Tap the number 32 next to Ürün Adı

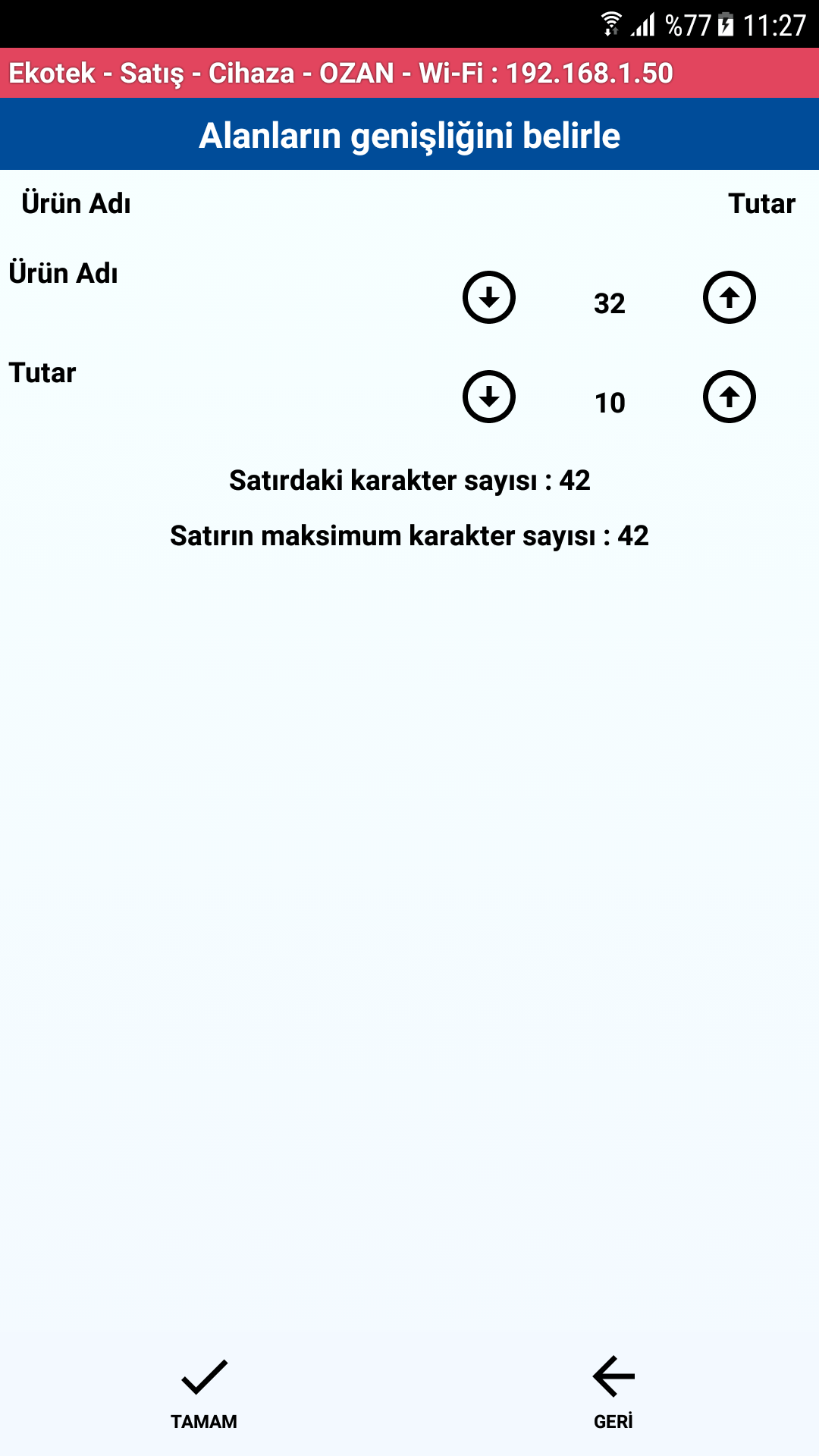click(608, 303)
